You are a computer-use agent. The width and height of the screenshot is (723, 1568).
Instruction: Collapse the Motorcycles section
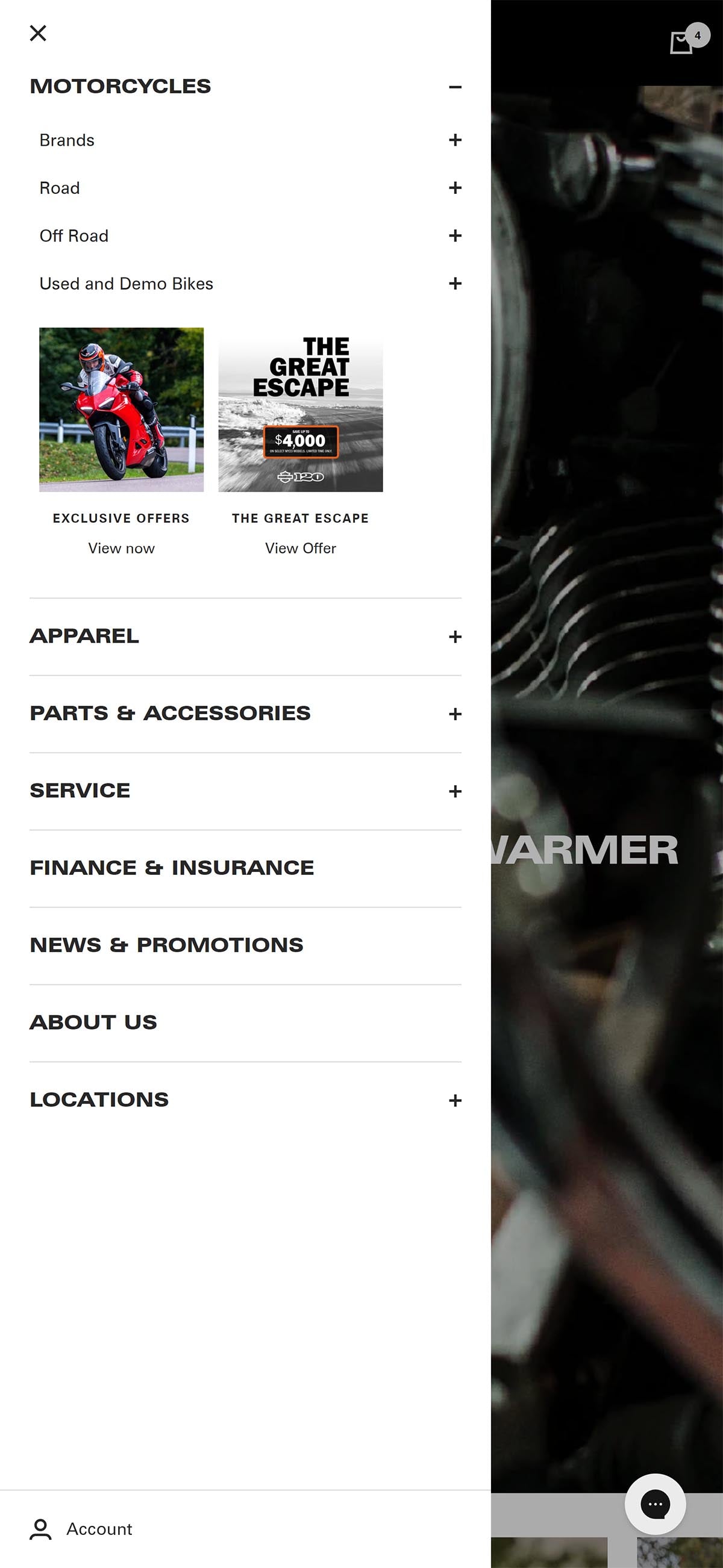(454, 87)
